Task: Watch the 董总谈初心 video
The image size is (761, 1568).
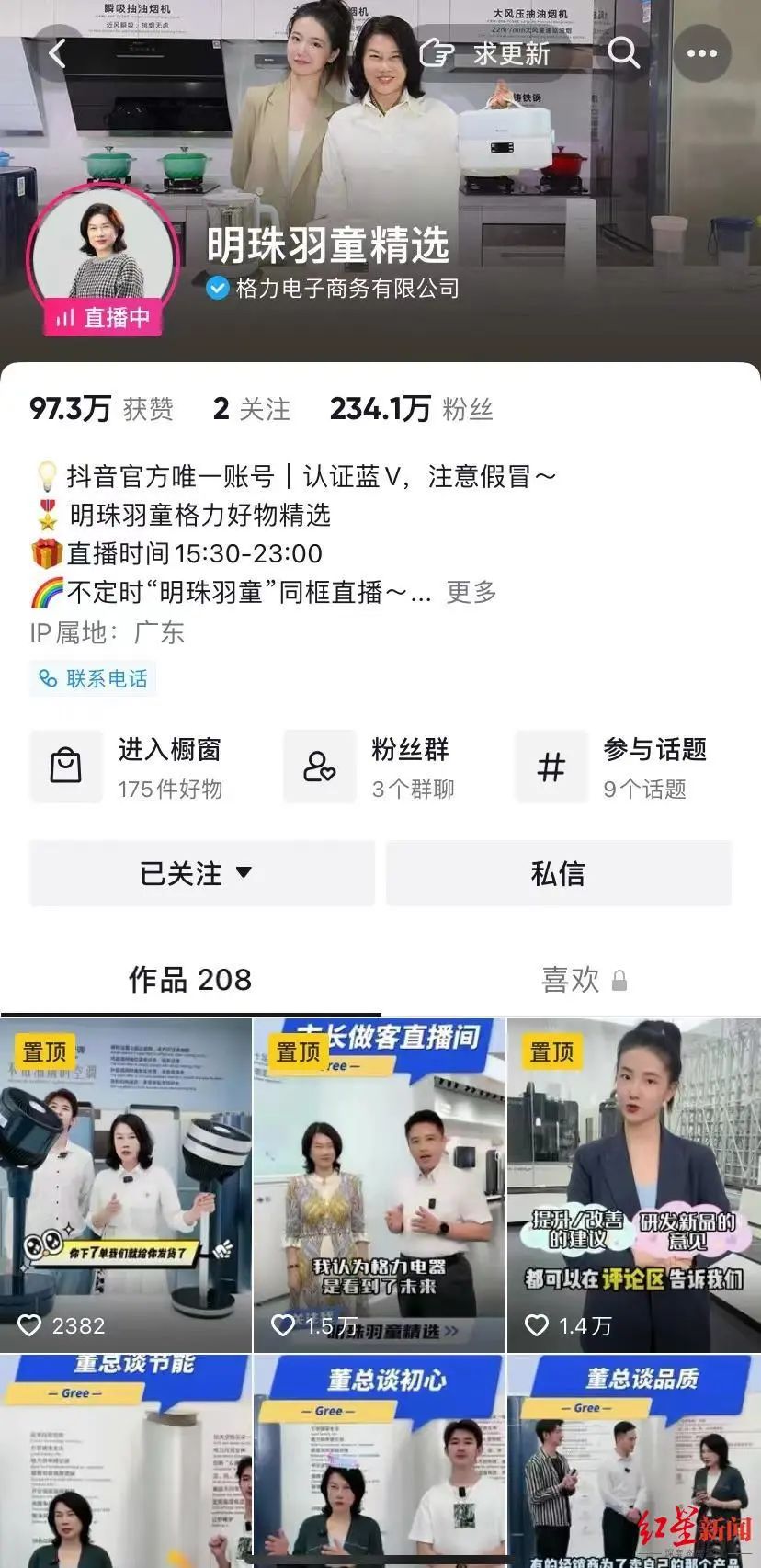Action: click(x=380, y=1461)
